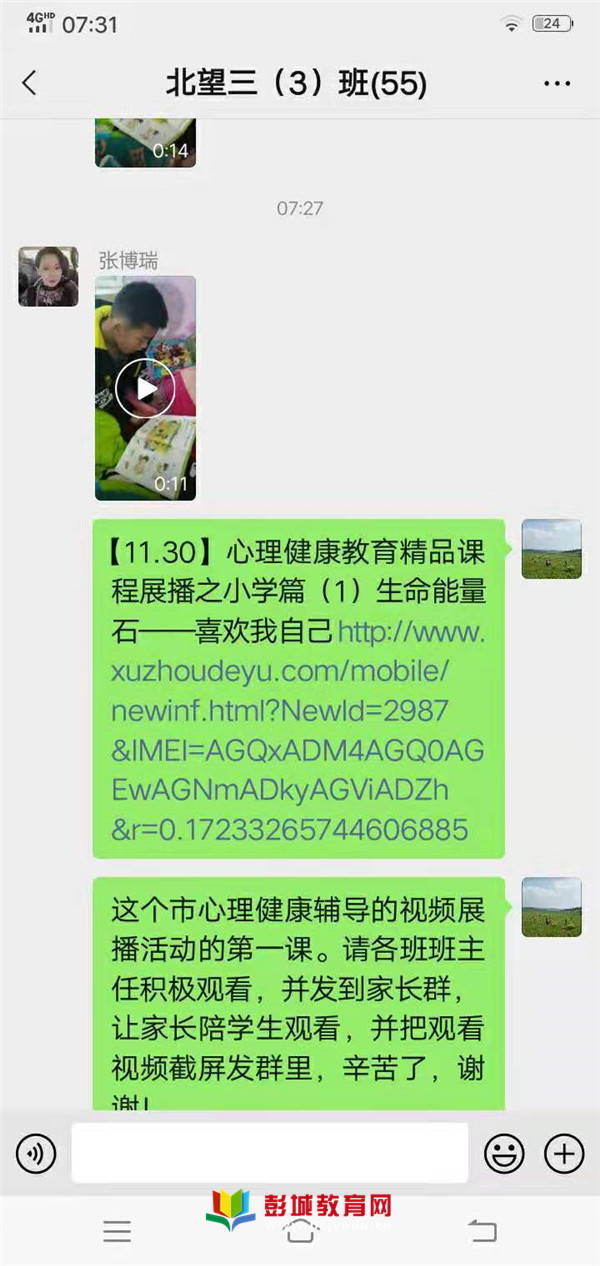Open the 0:14 video at the top

(x=145, y=140)
